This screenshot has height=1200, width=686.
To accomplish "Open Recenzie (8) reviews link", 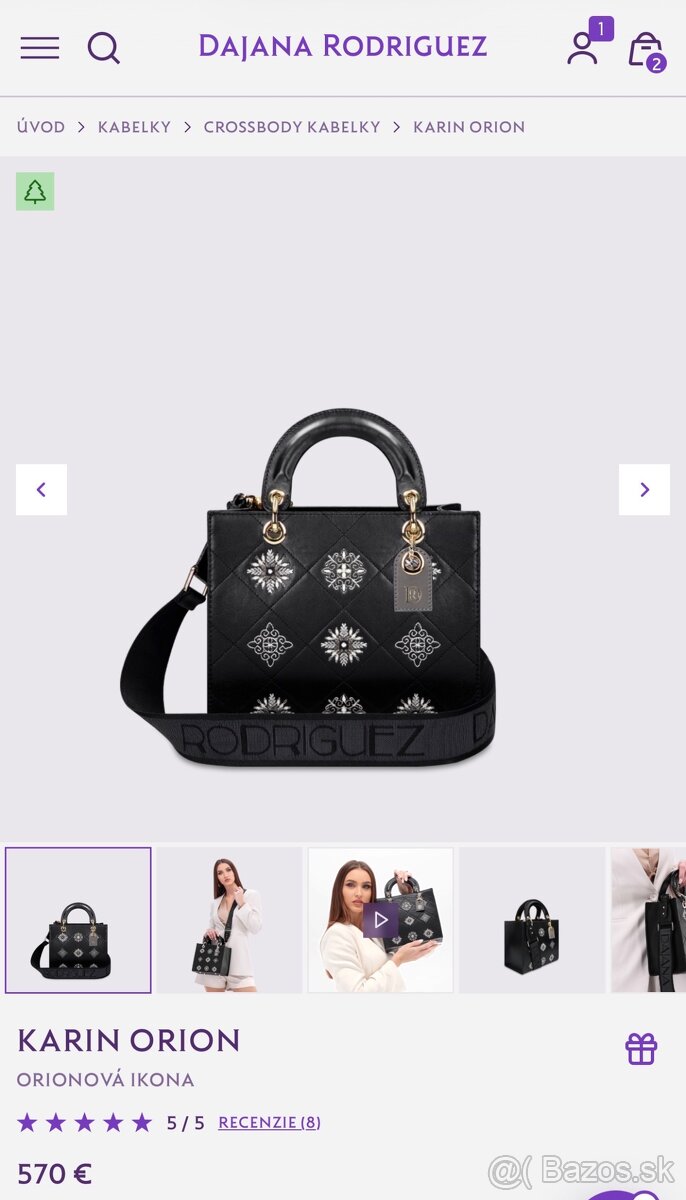I will (x=269, y=1122).
